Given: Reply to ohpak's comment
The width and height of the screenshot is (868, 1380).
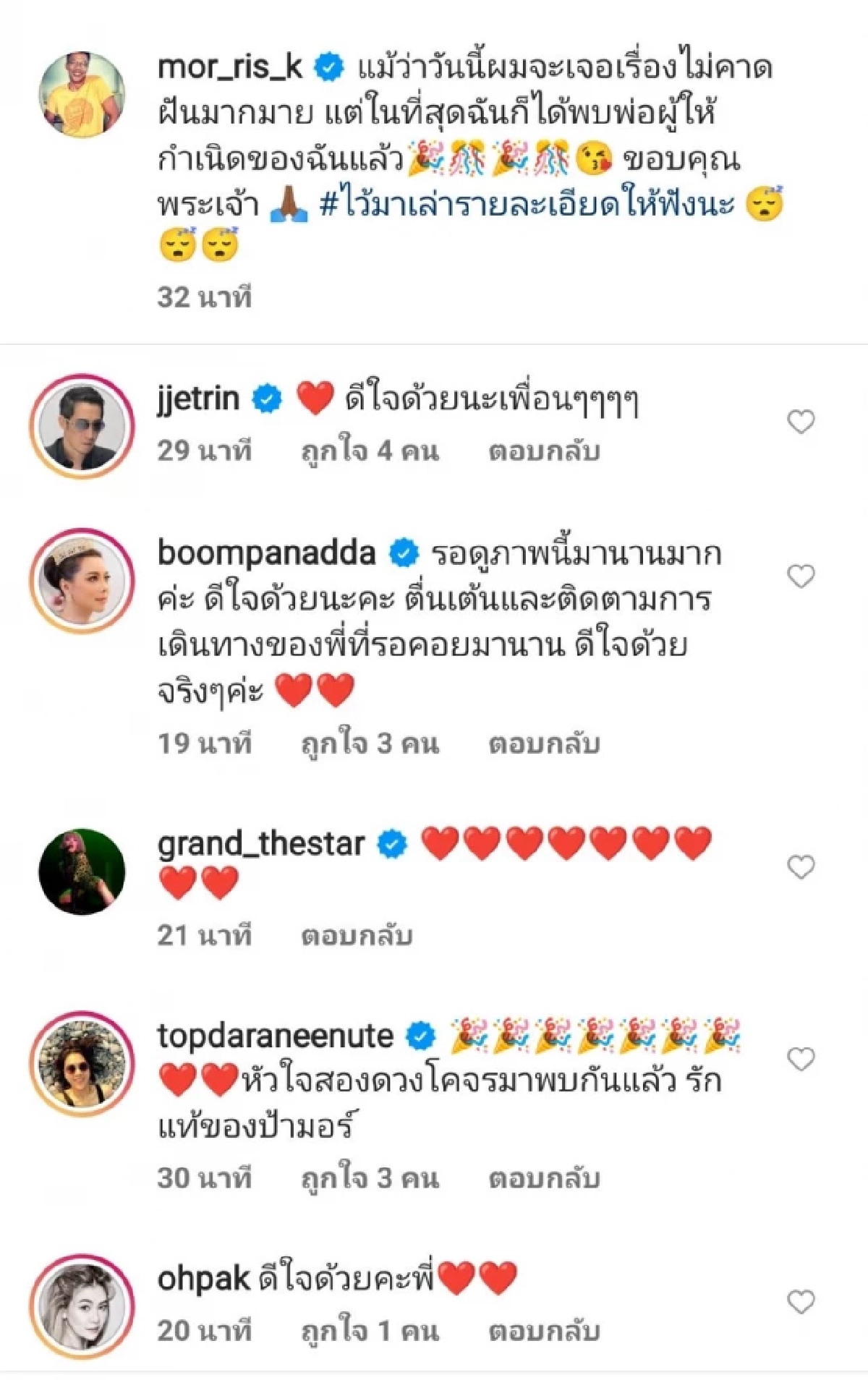Looking at the screenshot, I should (544, 1332).
